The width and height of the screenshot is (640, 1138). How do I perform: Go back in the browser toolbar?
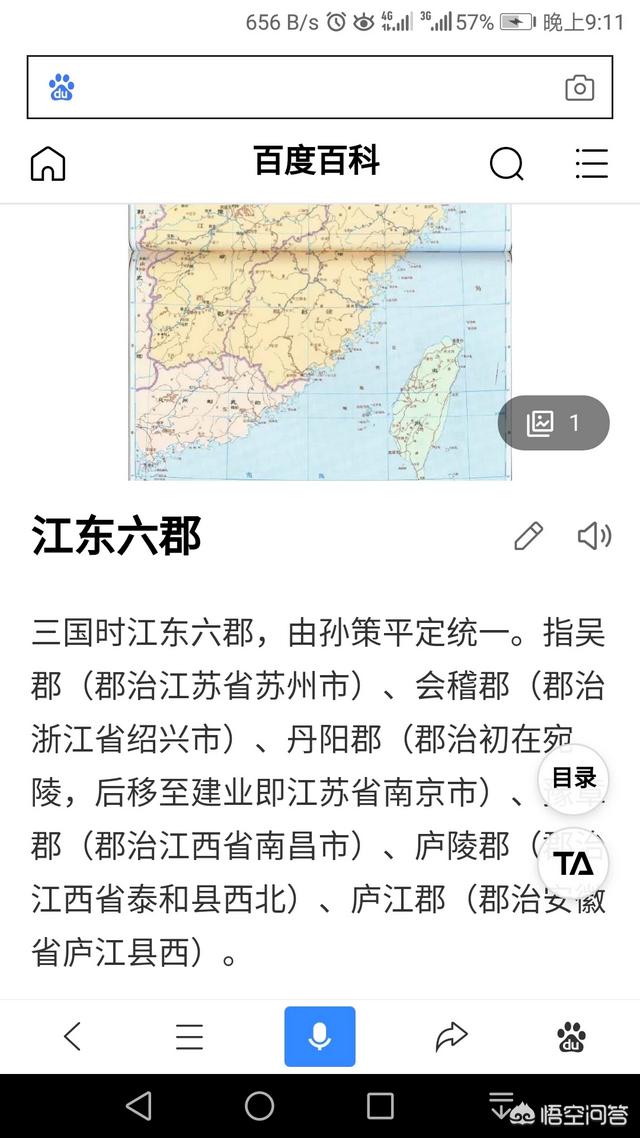click(72, 1036)
